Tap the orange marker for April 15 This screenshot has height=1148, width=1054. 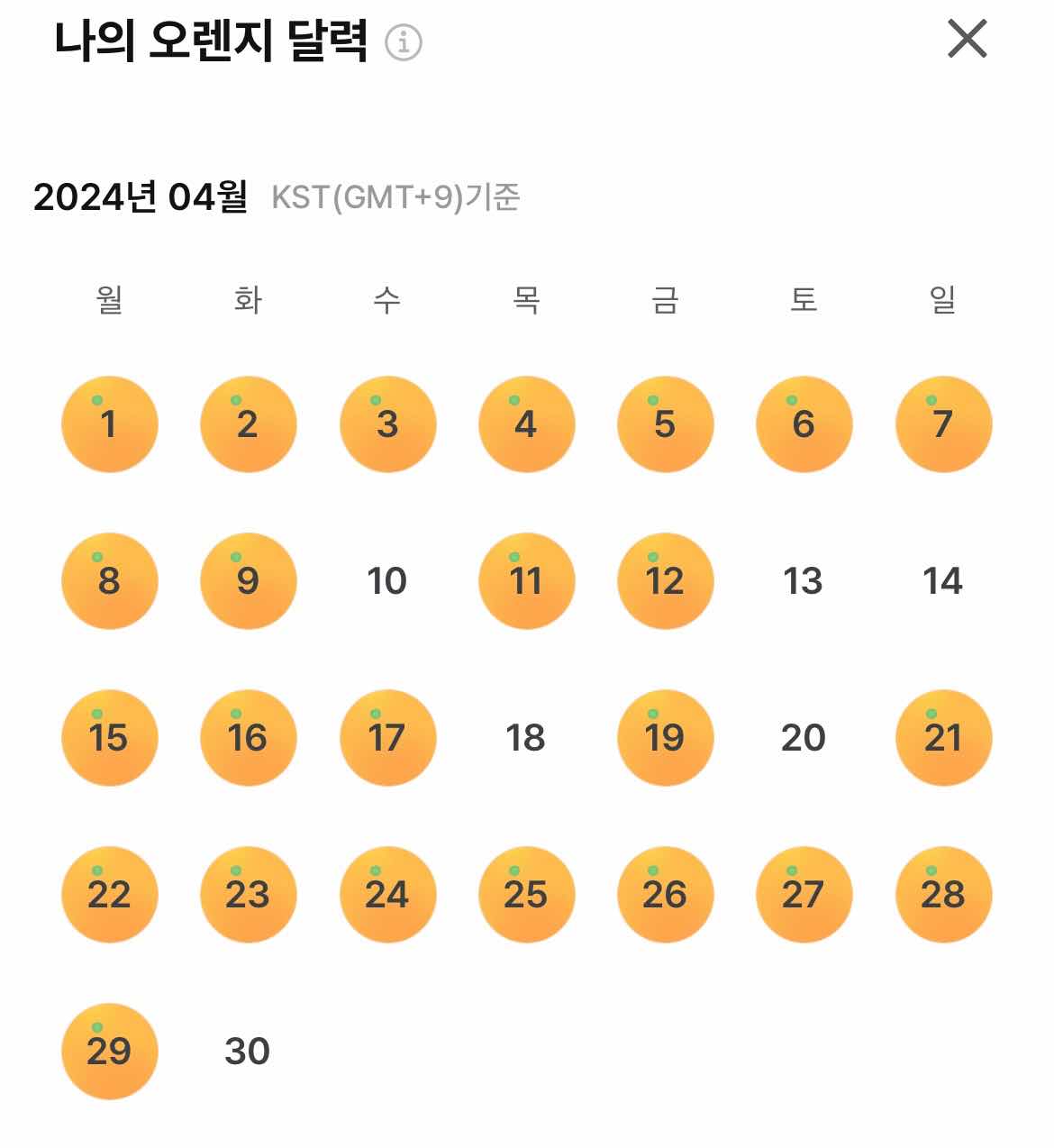[x=108, y=737]
